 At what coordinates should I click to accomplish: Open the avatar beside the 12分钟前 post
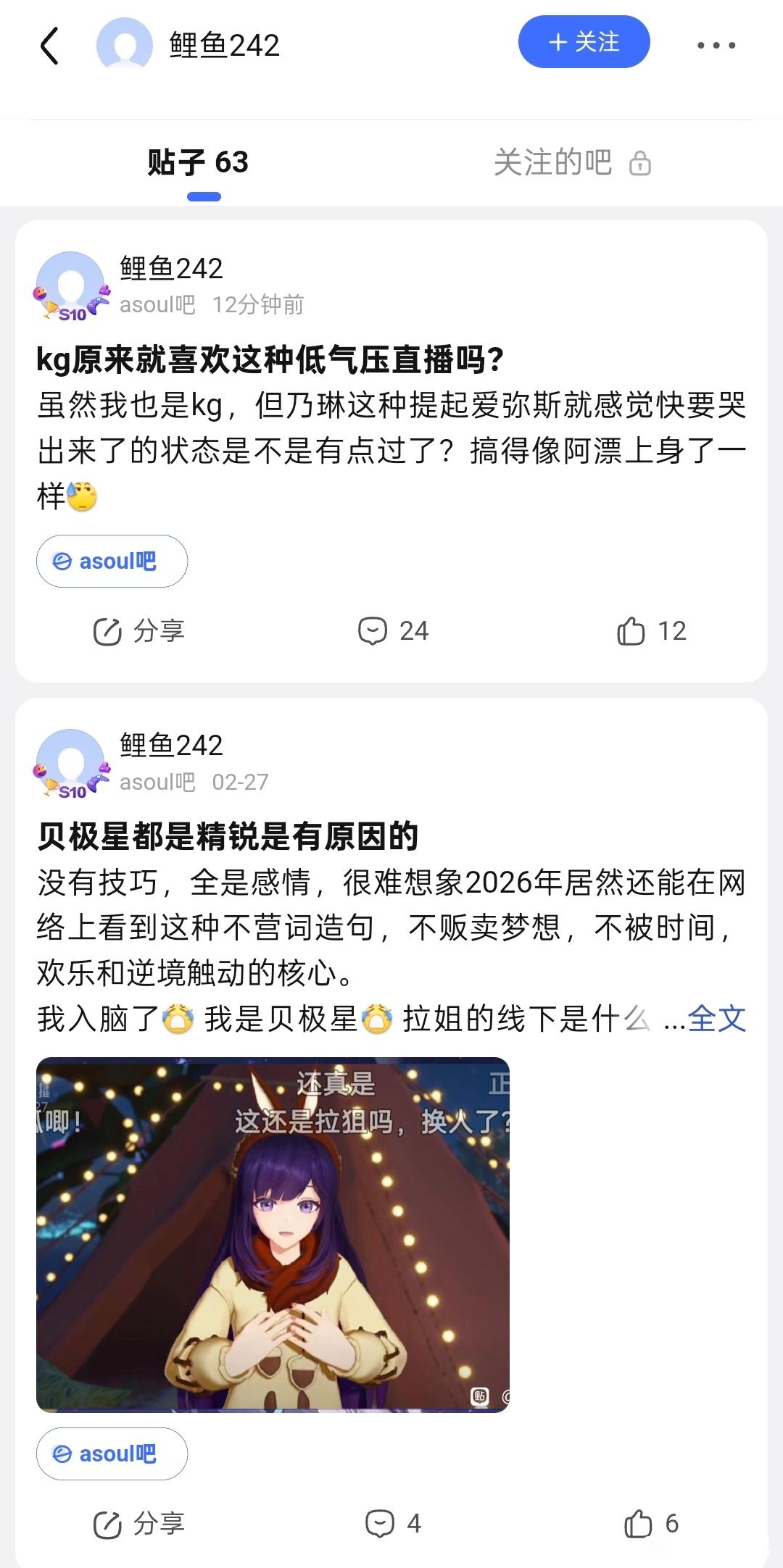point(71,285)
